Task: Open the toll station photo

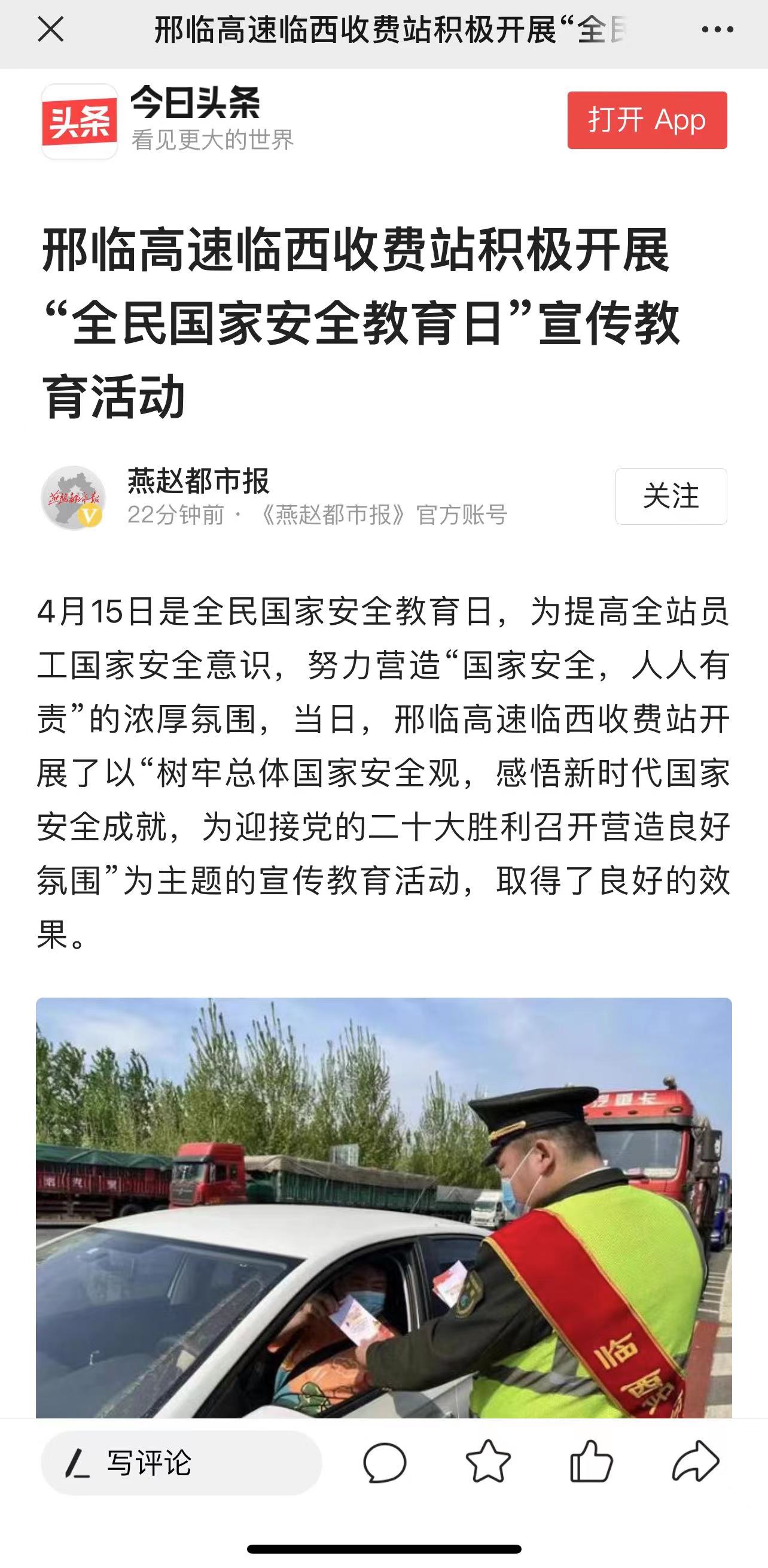Action: [x=383, y=1208]
